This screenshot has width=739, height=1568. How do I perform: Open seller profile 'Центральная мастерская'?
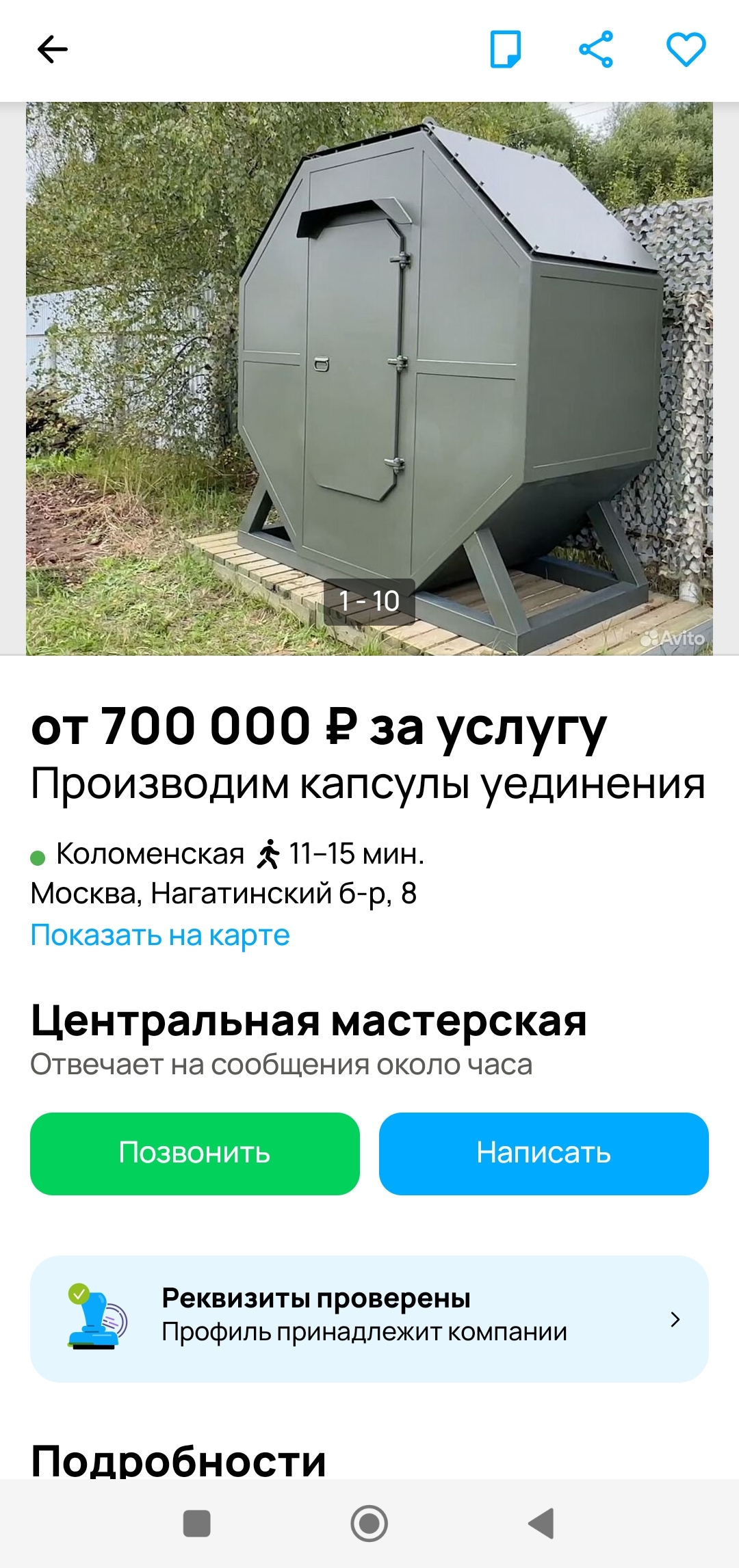309,1021
